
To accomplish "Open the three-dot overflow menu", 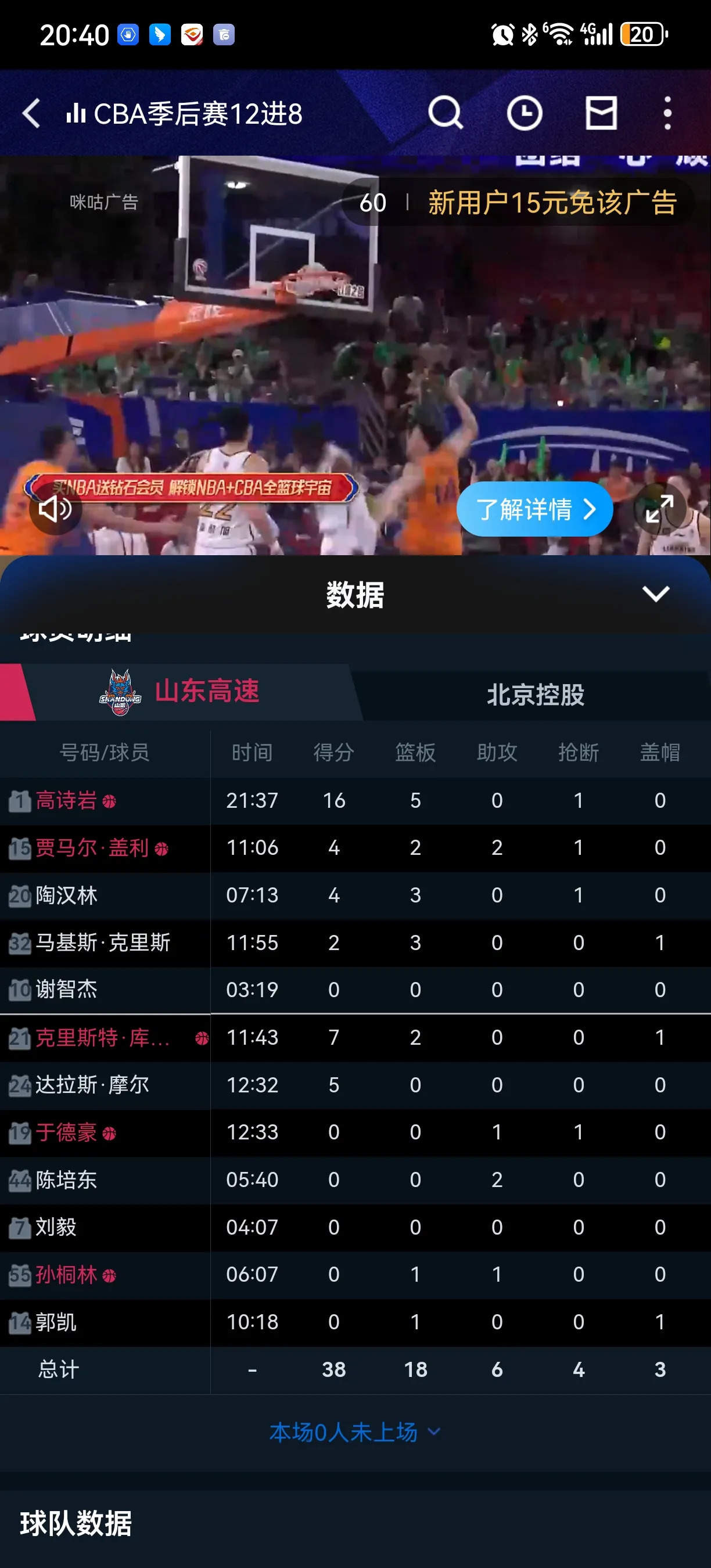I will click(x=668, y=113).
